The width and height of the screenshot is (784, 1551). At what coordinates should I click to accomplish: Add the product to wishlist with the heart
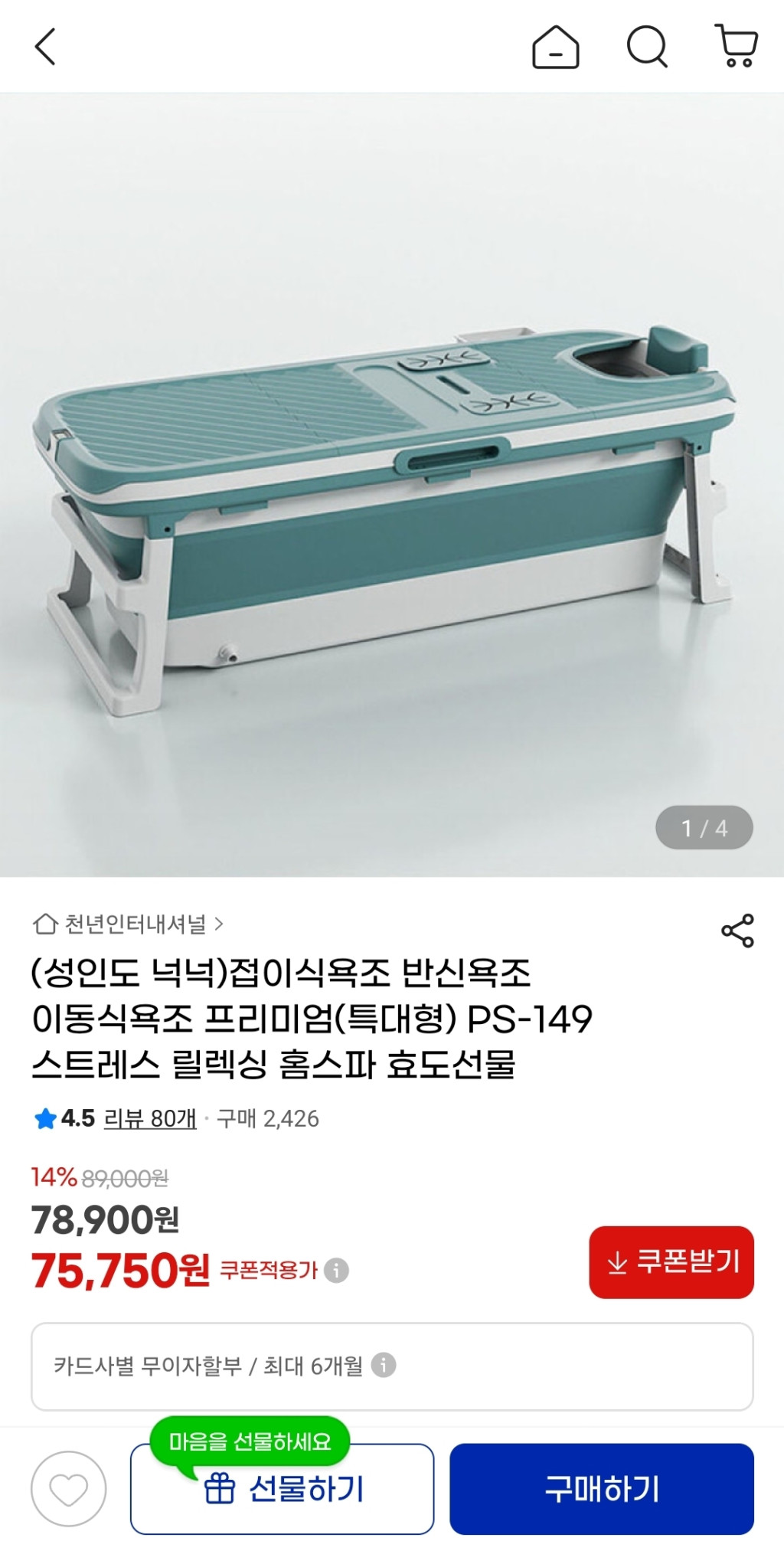click(68, 1489)
